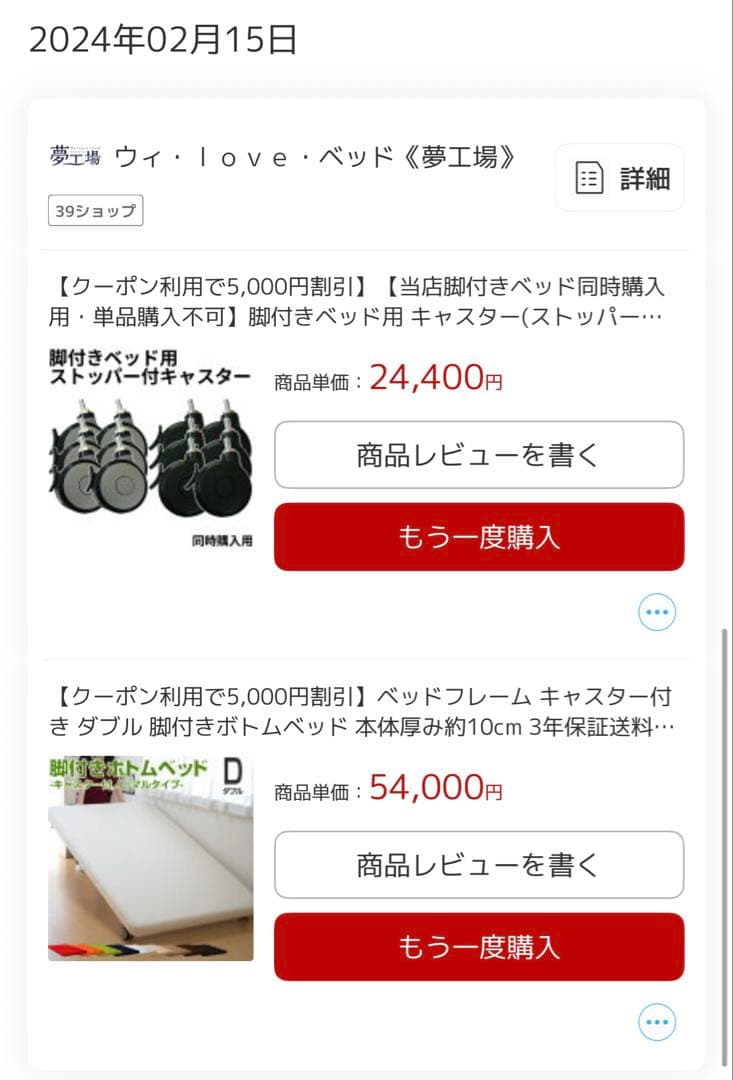Open the 詳細 order details button
The image size is (733, 1080).
pyautogui.click(x=619, y=179)
